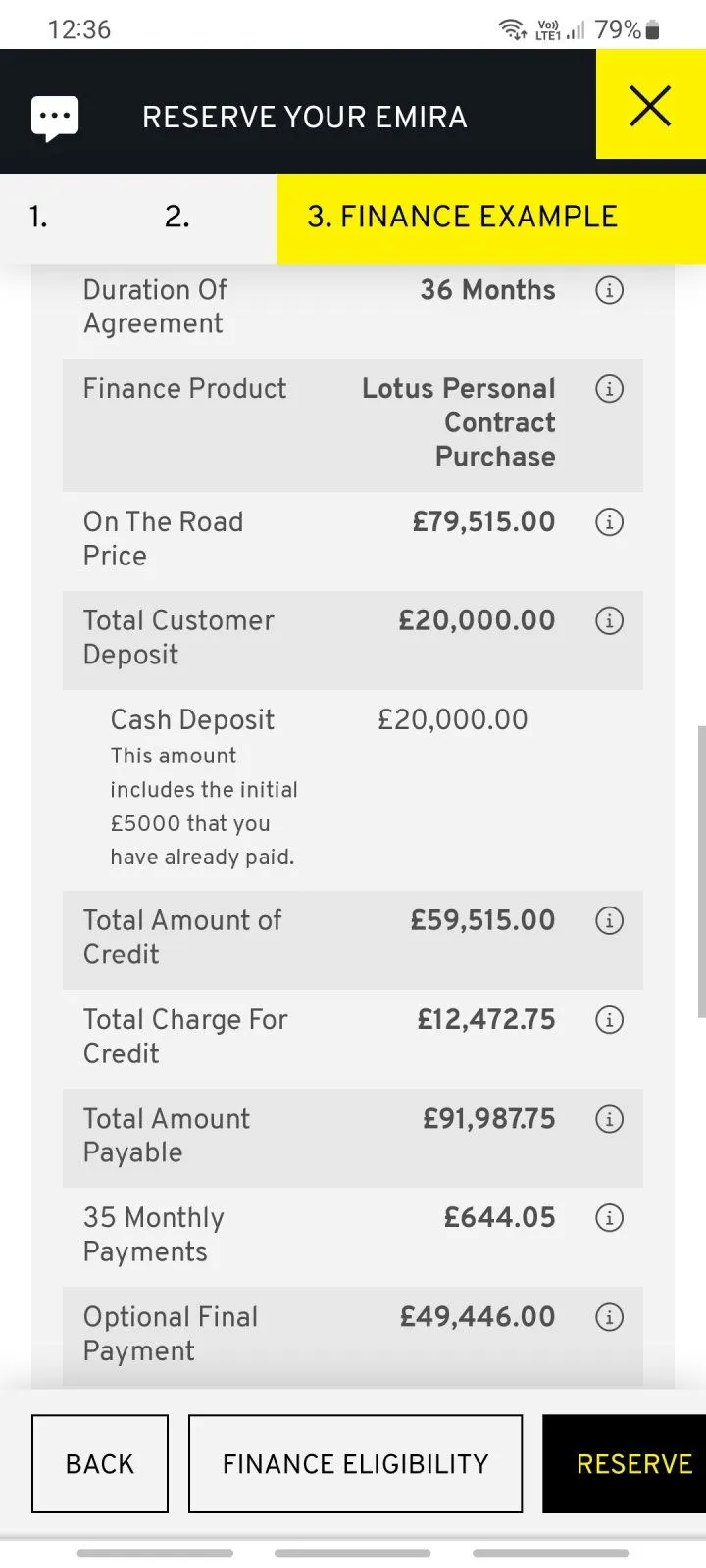Show info for Total Charge For Credit
Viewport: 706px width, 1568px height.
(x=609, y=1020)
